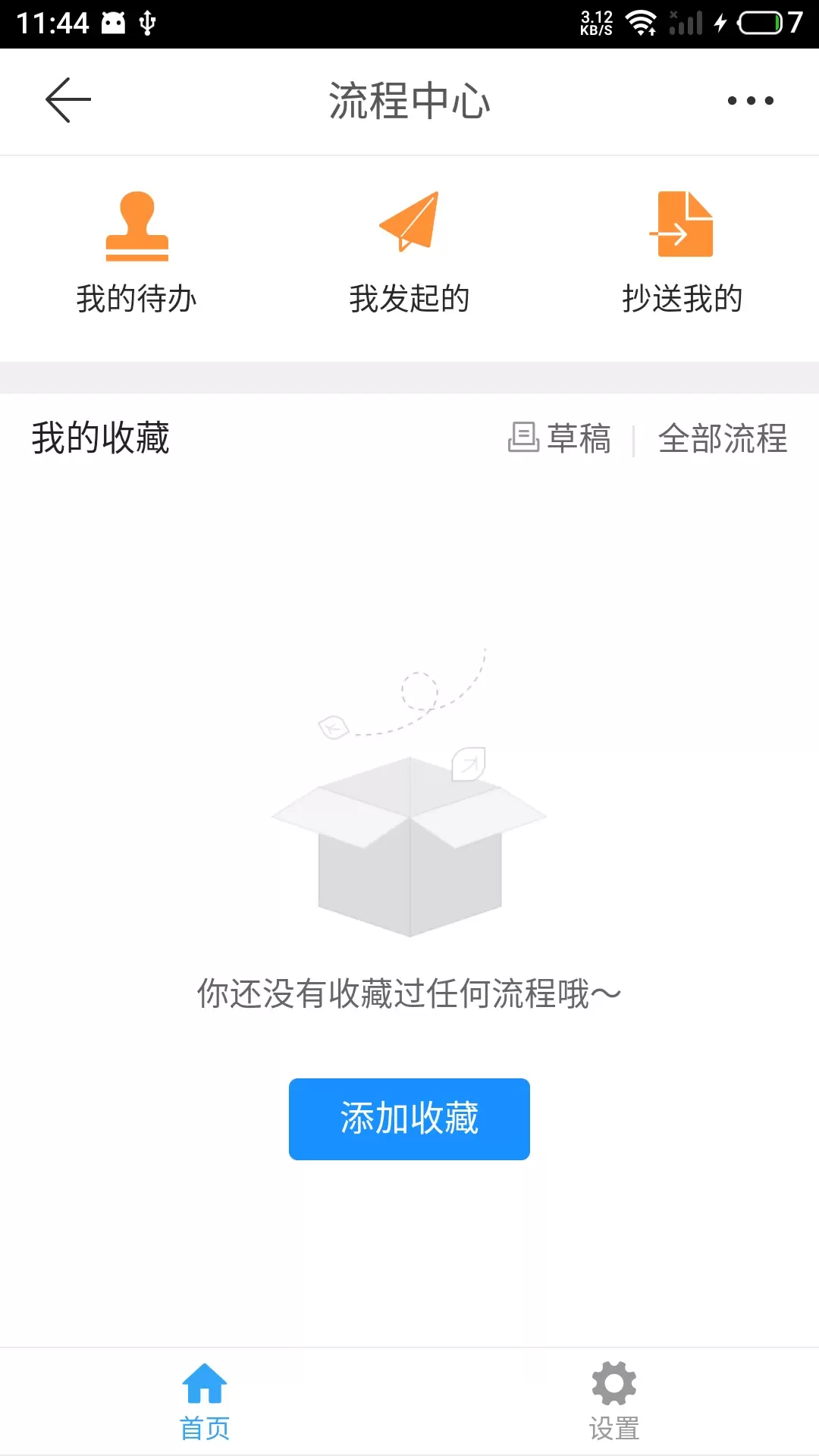Viewport: 819px width, 1456px height.
Task: Open 抄送我的 copied-to-me flows
Action: (x=682, y=252)
